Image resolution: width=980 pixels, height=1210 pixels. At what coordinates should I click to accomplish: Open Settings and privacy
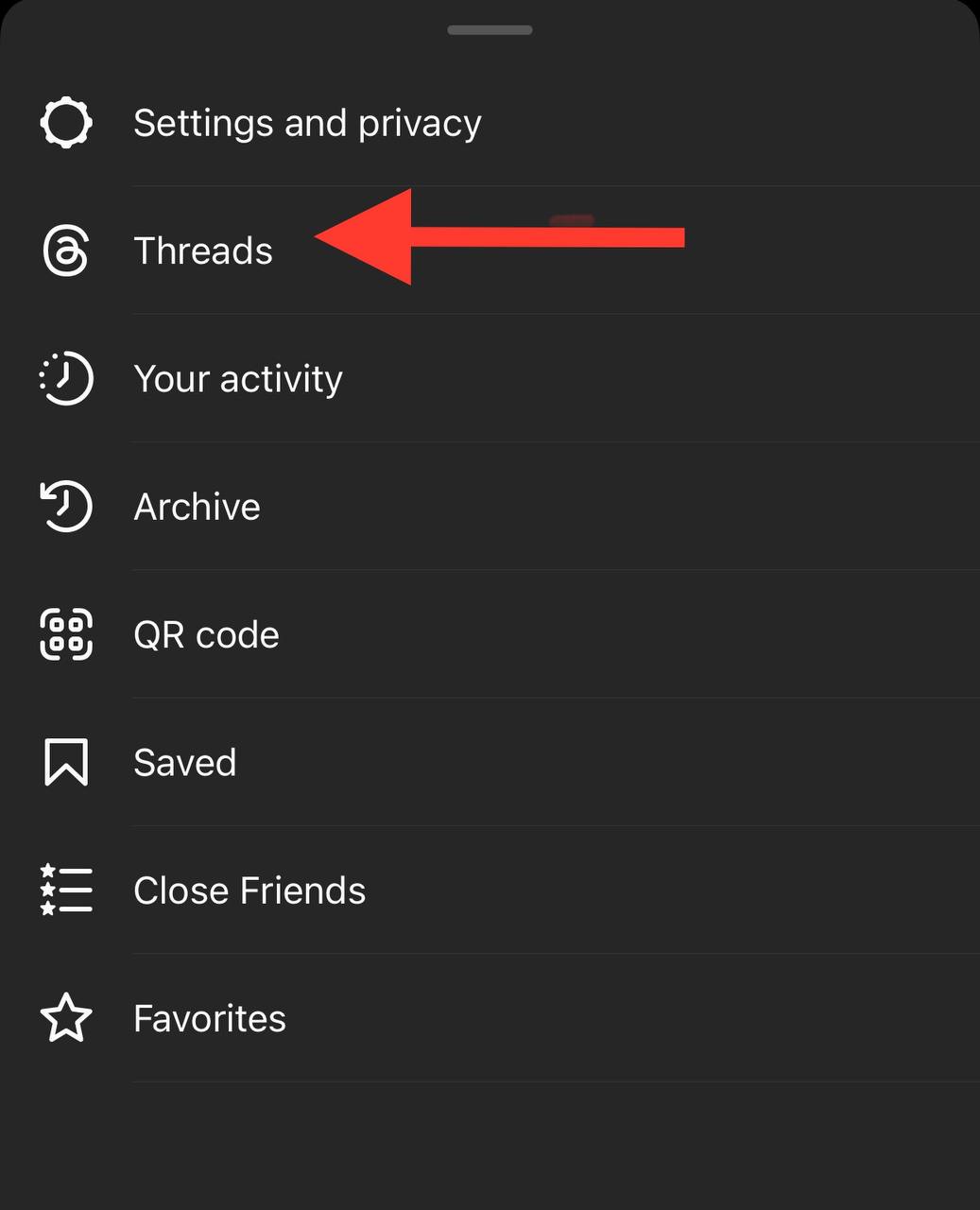pos(307,123)
